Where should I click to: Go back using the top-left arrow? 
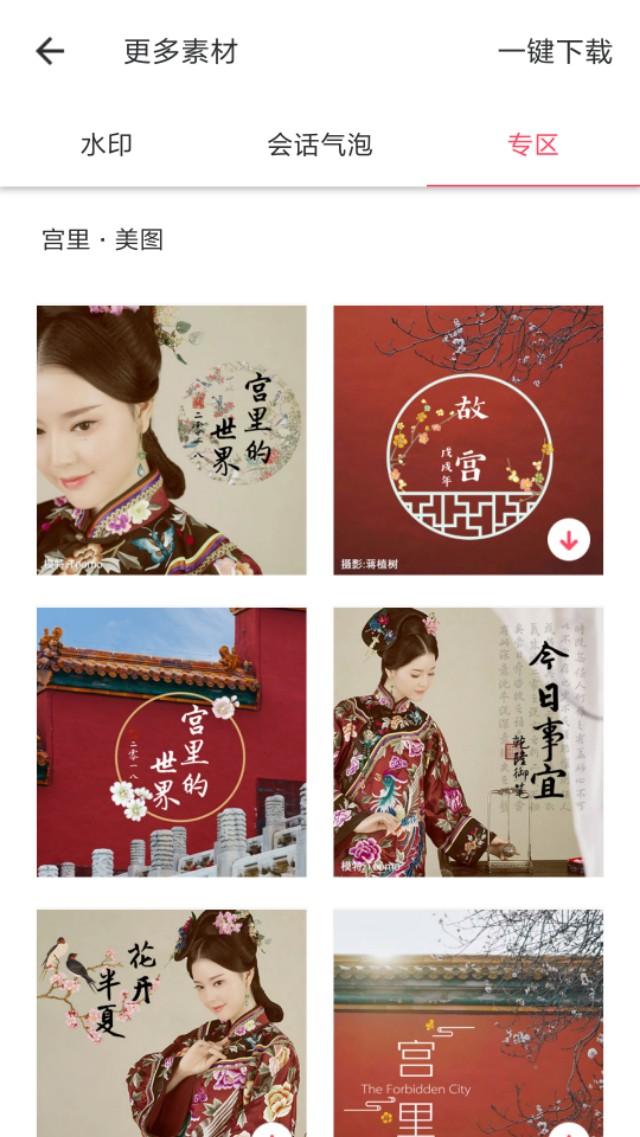pos(50,52)
